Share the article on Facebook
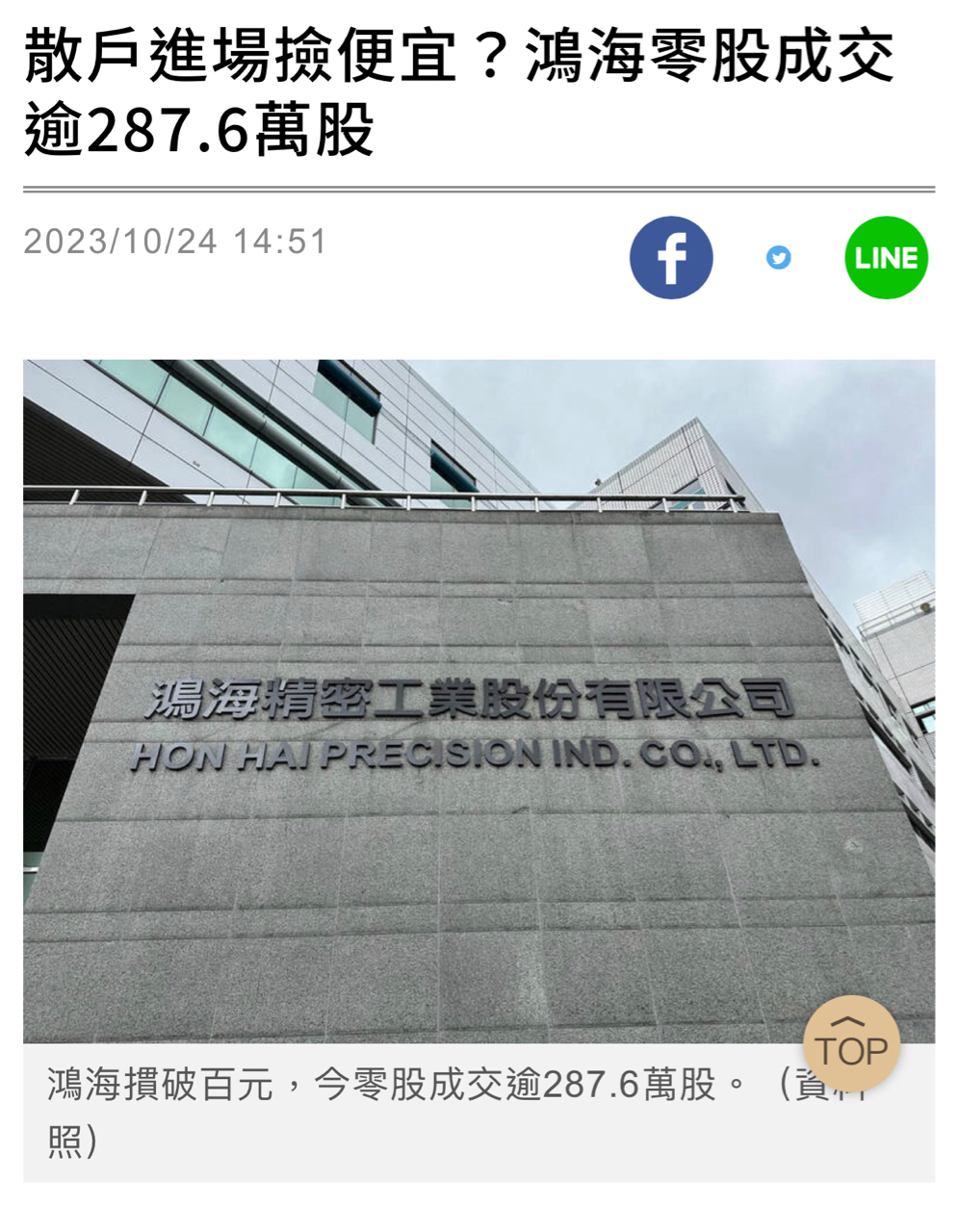The height and width of the screenshot is (1232, 959). [671, 258]
